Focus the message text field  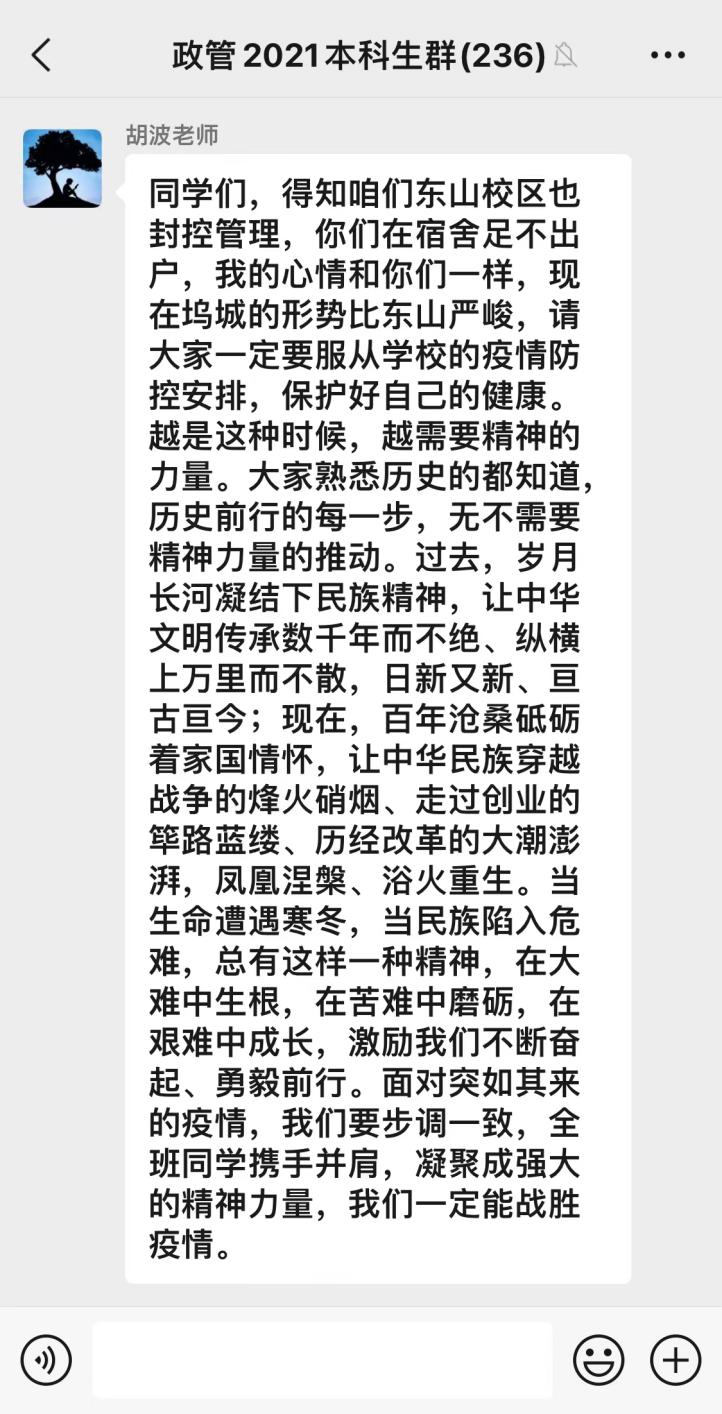click(x=322, y=1360)
